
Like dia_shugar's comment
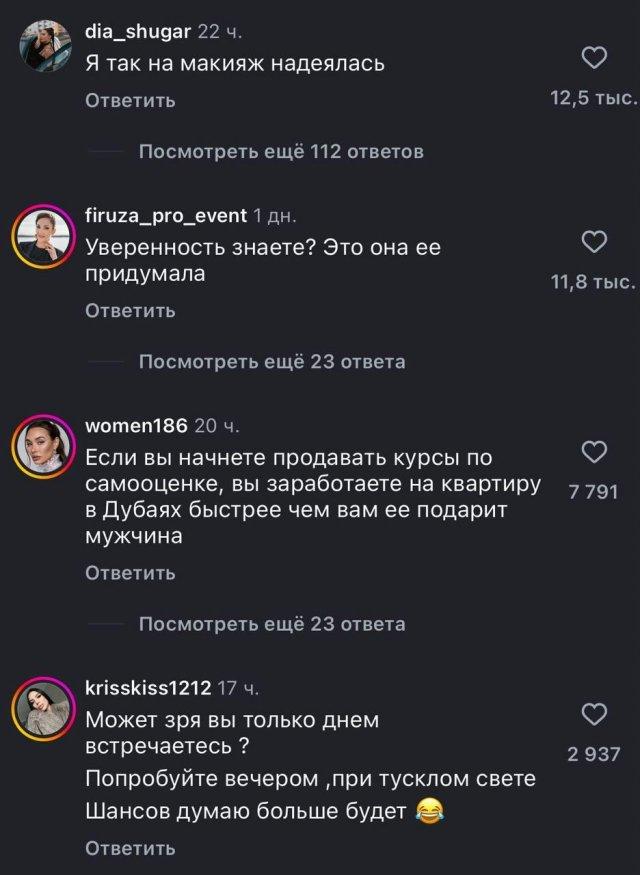[595, 60]
